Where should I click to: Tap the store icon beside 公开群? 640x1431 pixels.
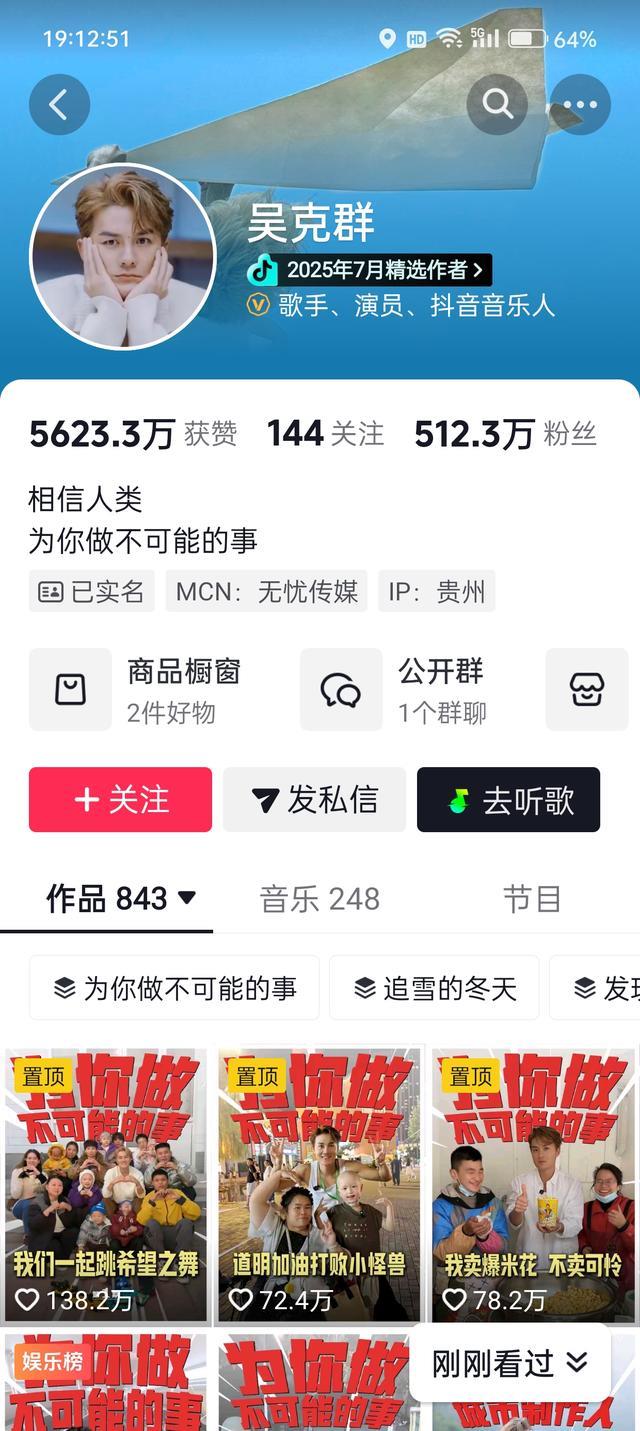(x=587, y=689)
